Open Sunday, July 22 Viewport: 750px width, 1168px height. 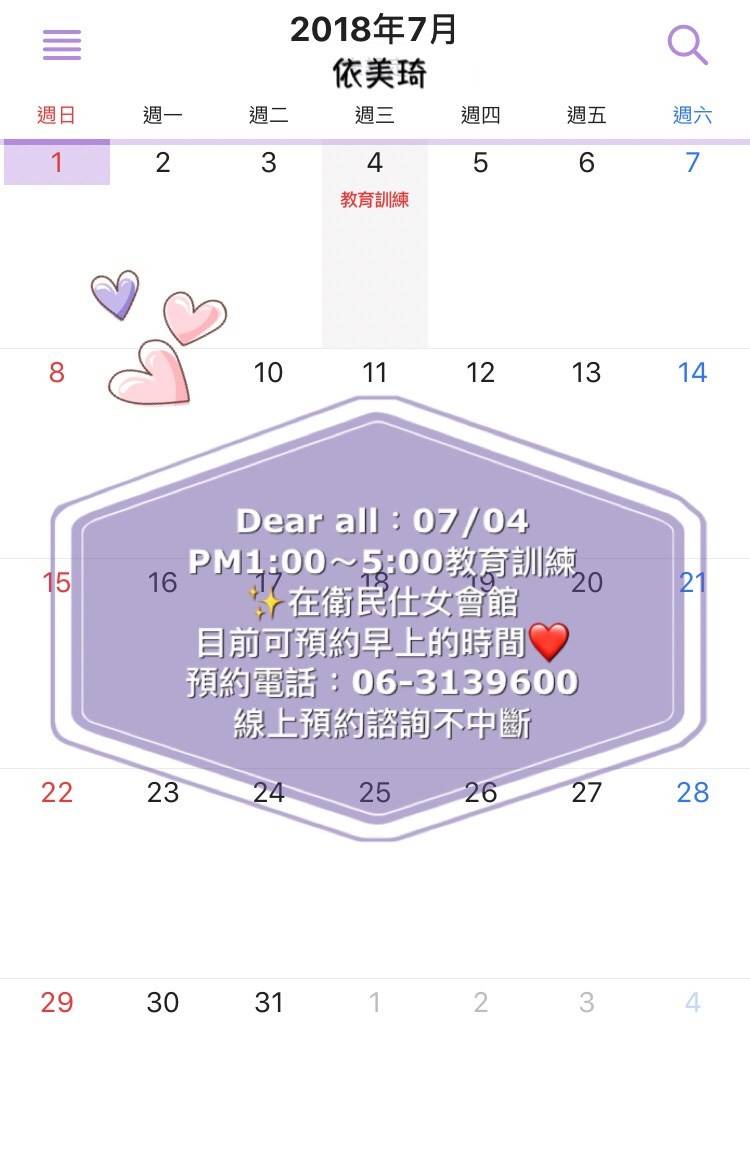57,793
